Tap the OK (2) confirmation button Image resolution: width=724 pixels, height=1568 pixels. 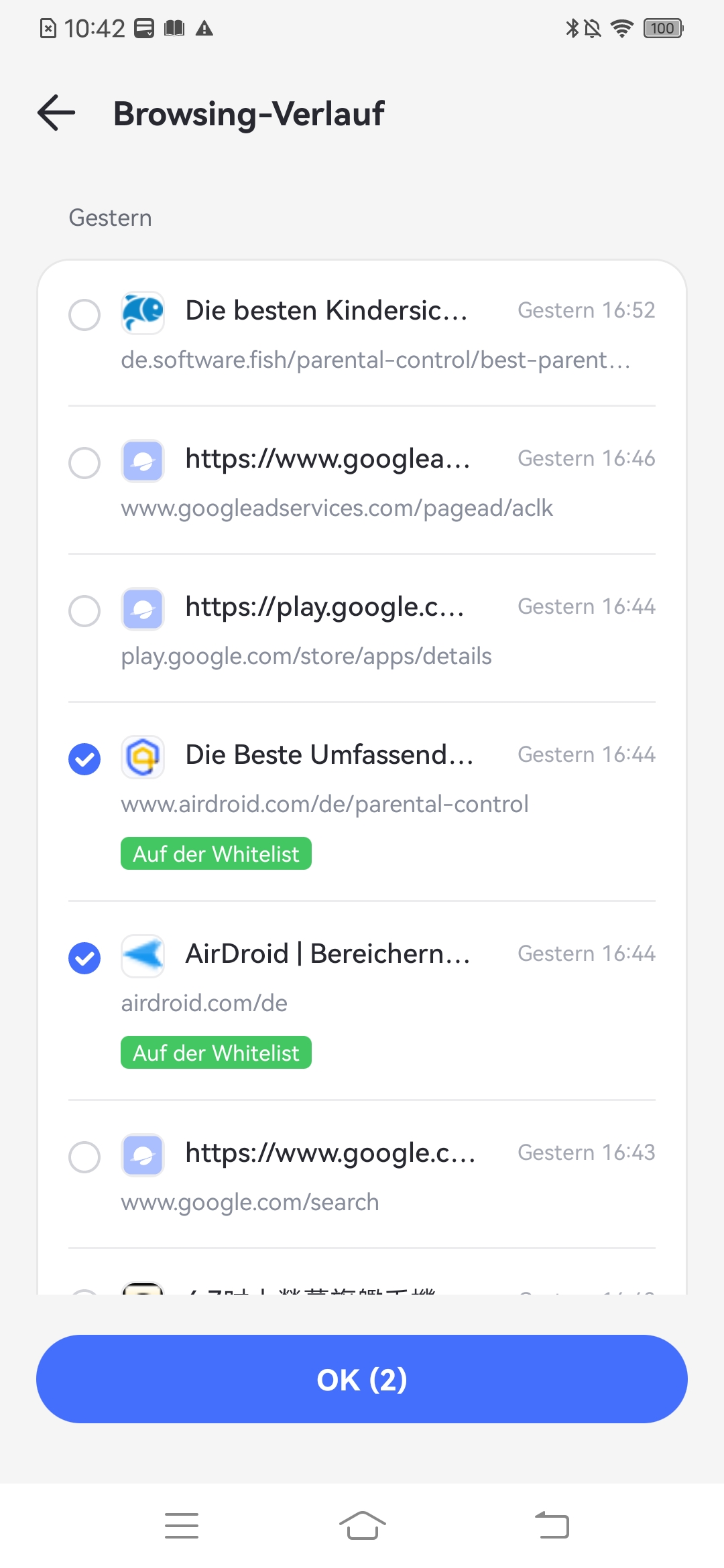[362, 1380]
